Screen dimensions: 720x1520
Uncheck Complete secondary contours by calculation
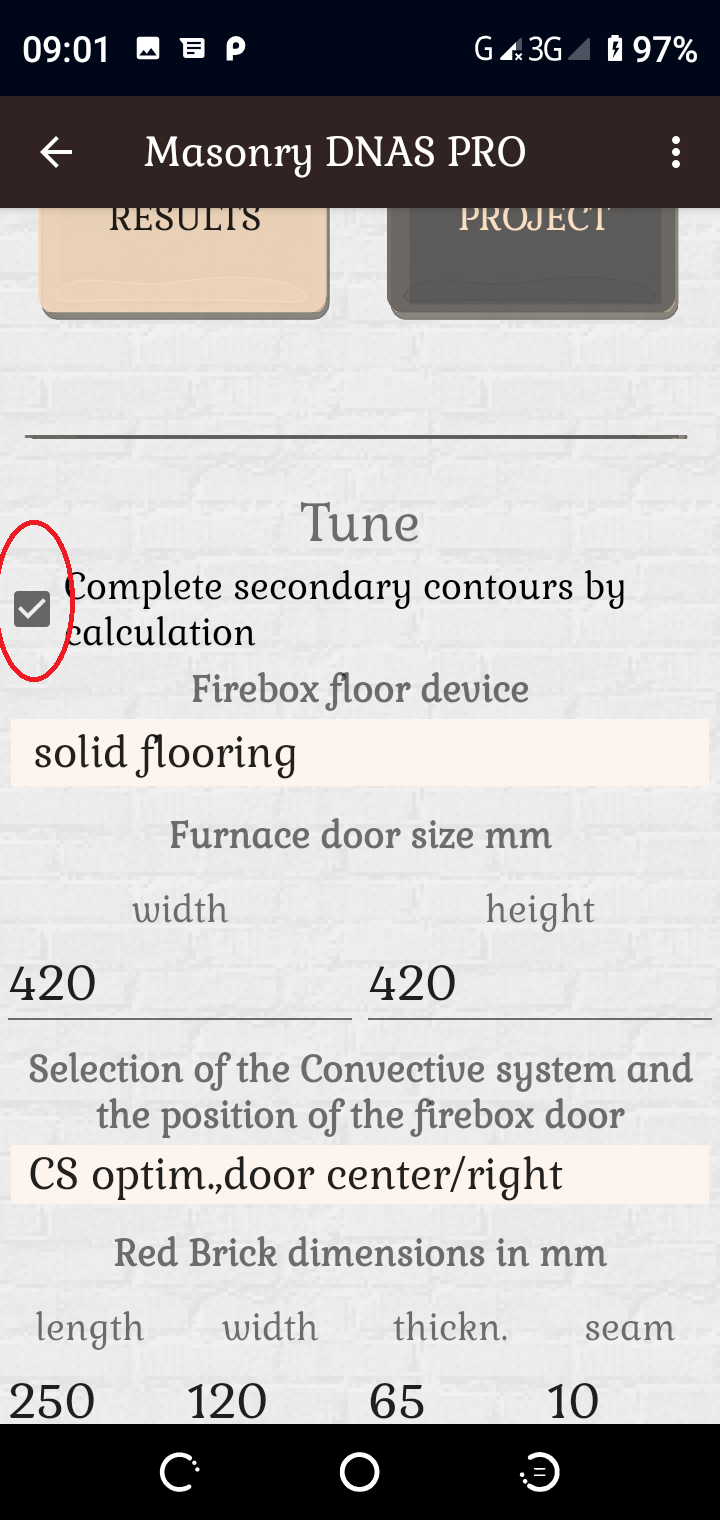pyautogui.click(x=32, y=608)
